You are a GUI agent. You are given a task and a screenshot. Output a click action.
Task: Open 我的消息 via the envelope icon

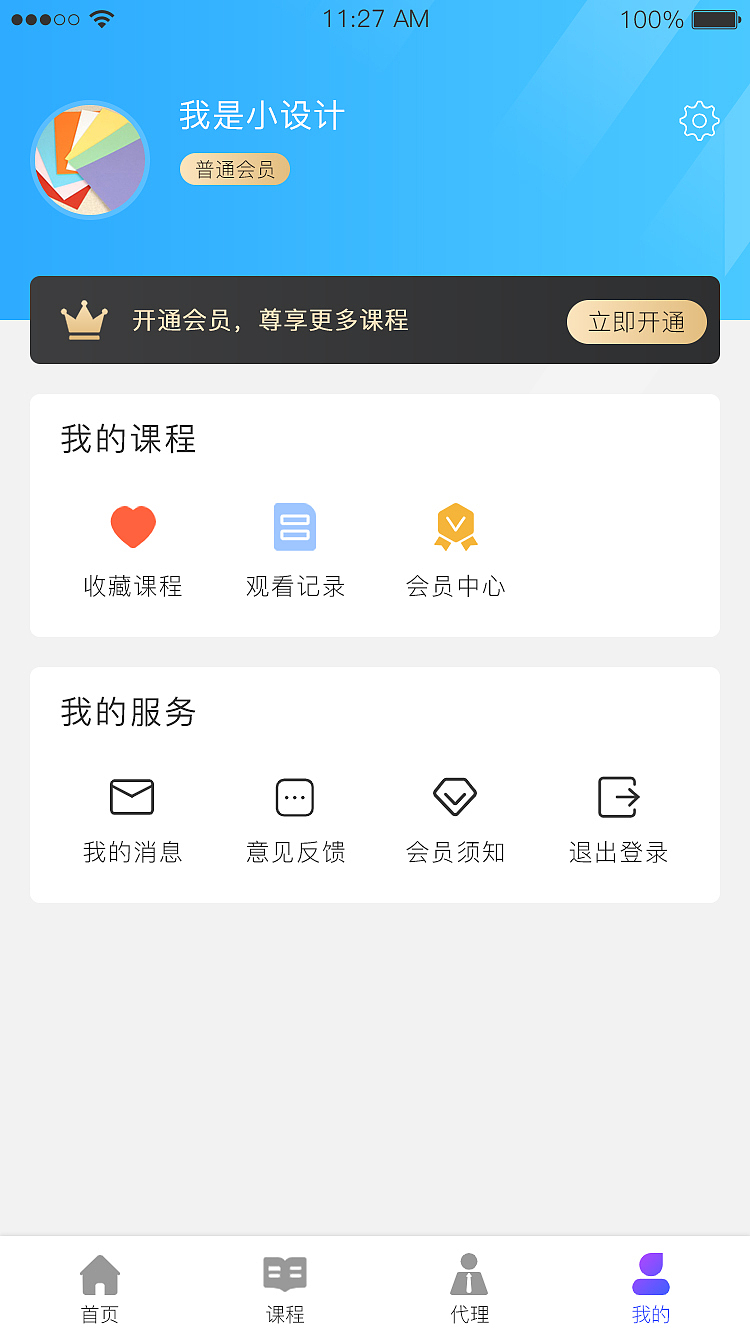133,797
